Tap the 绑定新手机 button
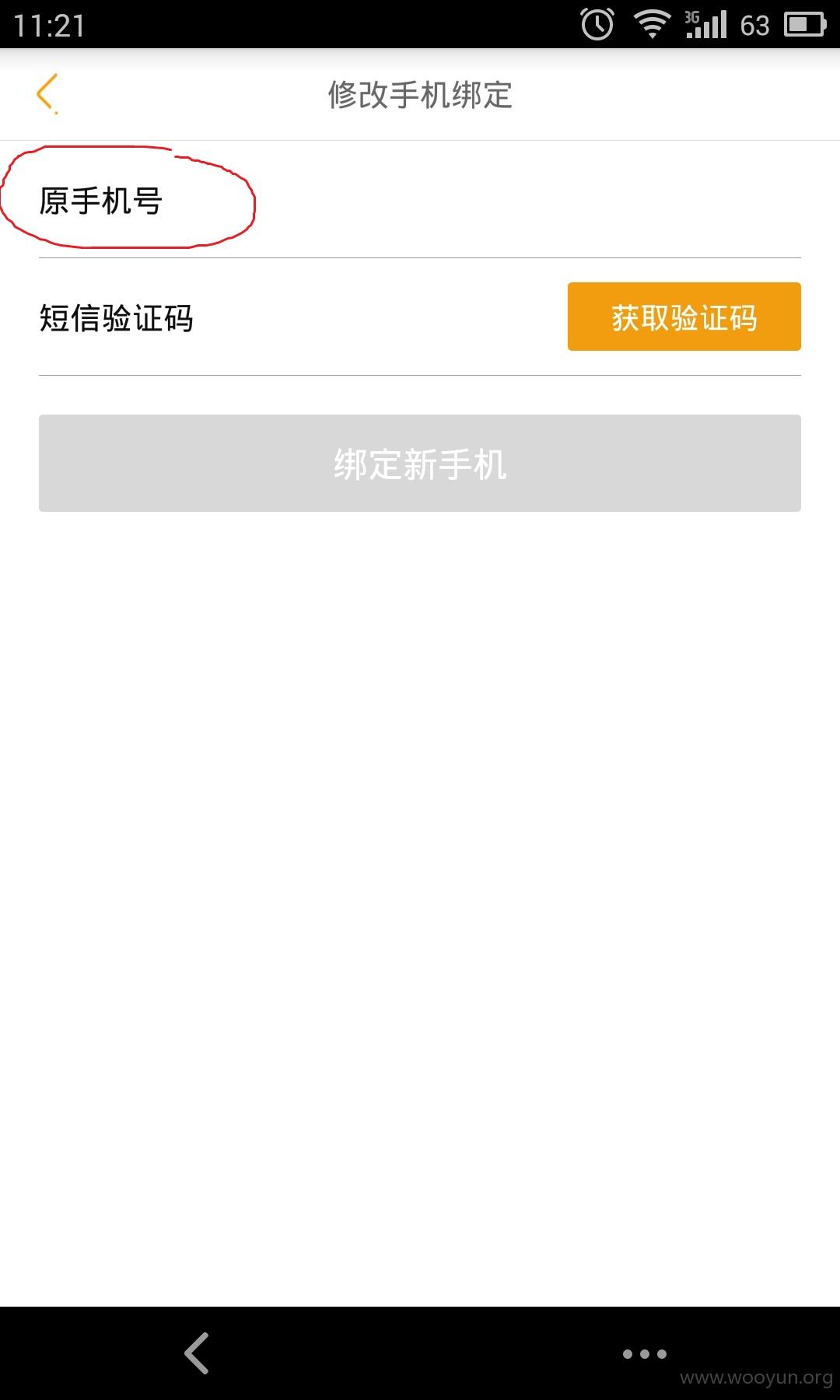This screenshot has height=1400, width=840. 420,464
